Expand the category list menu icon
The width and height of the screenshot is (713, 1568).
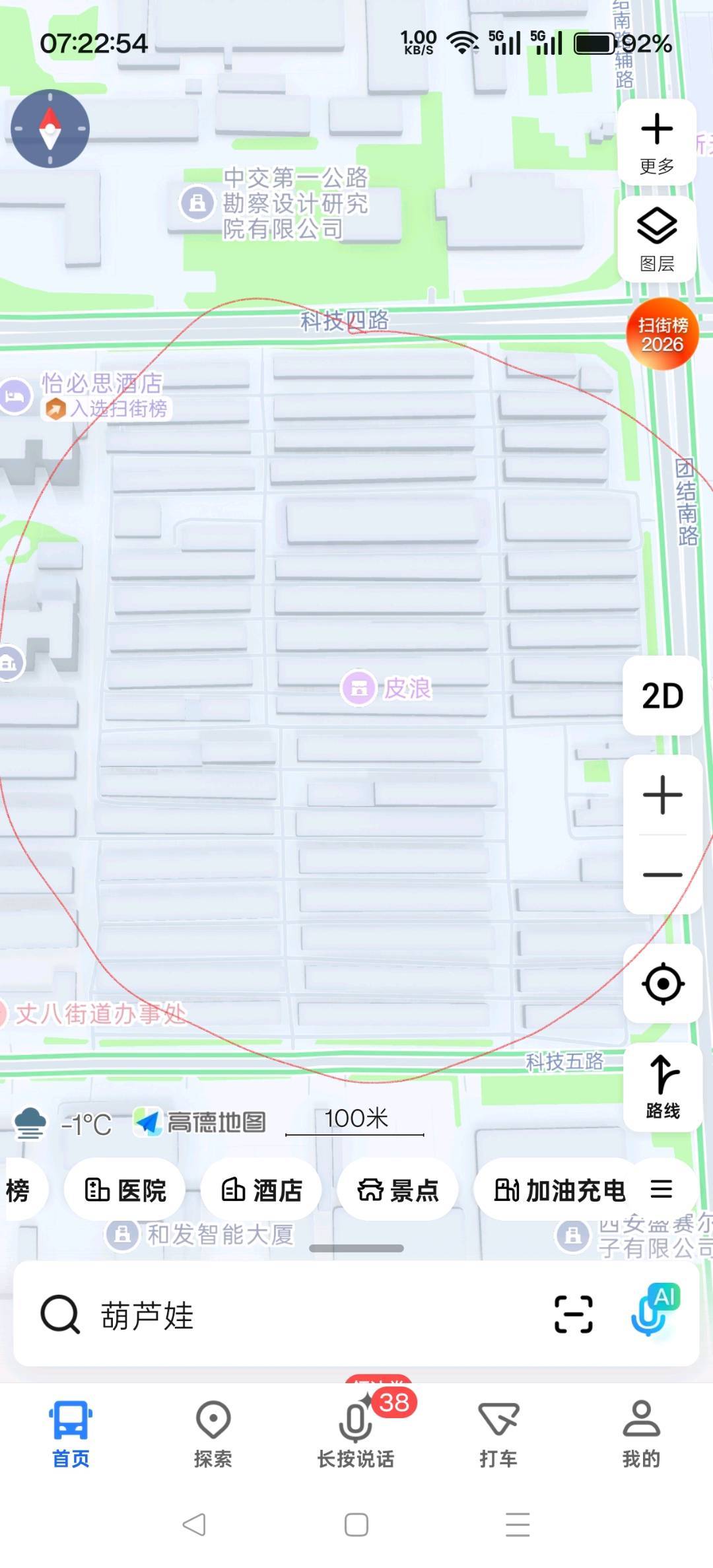(x=662, y=1189)
